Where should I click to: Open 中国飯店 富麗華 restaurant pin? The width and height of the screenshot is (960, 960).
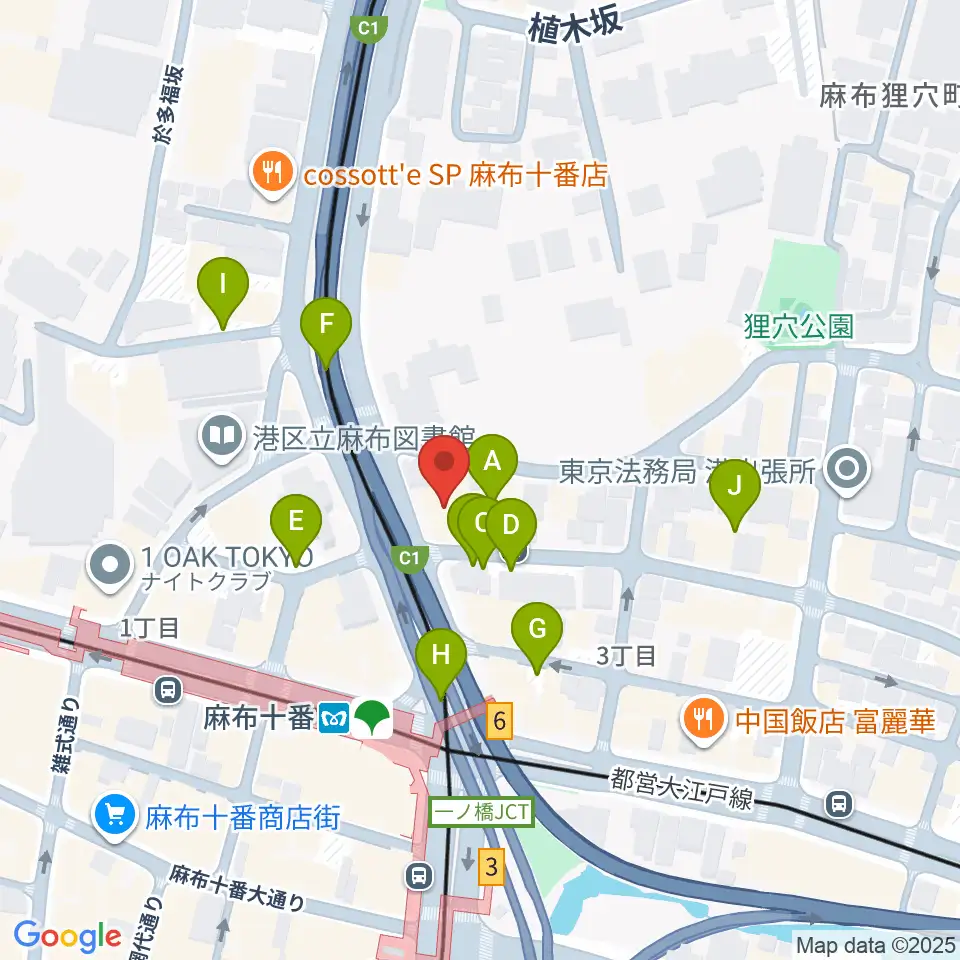point(704,721)
